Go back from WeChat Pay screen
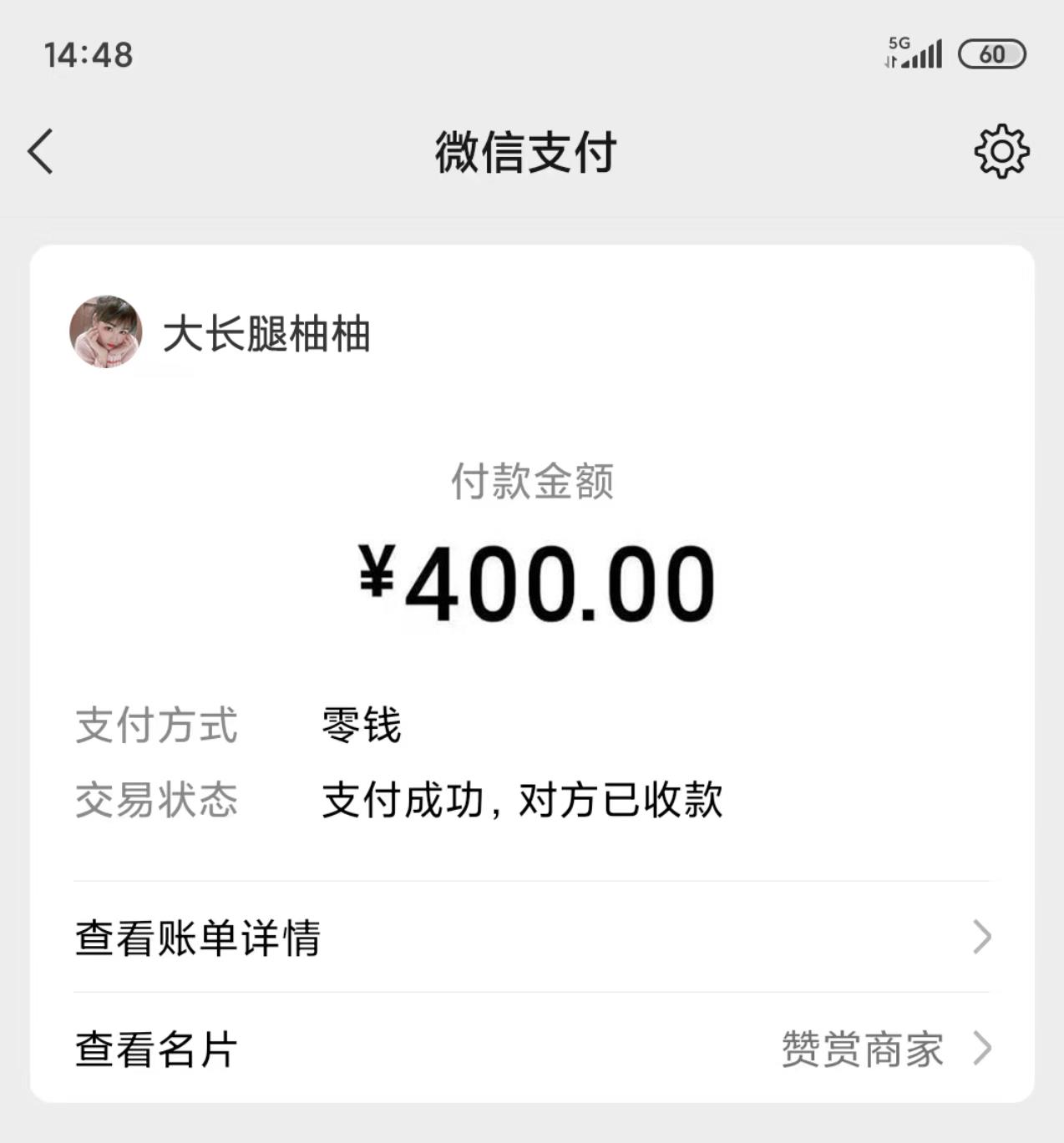 (x=41, y=151)
